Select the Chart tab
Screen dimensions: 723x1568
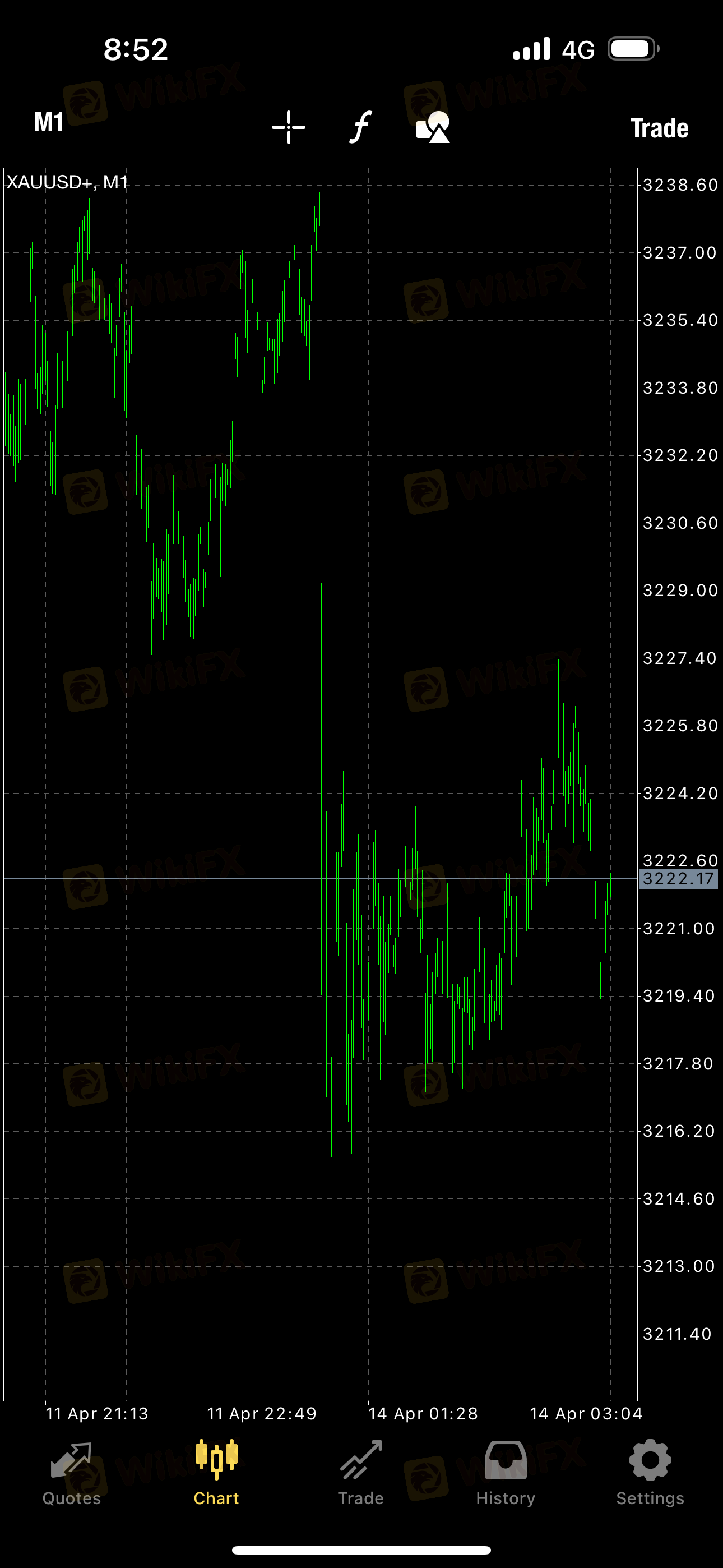216,1473
